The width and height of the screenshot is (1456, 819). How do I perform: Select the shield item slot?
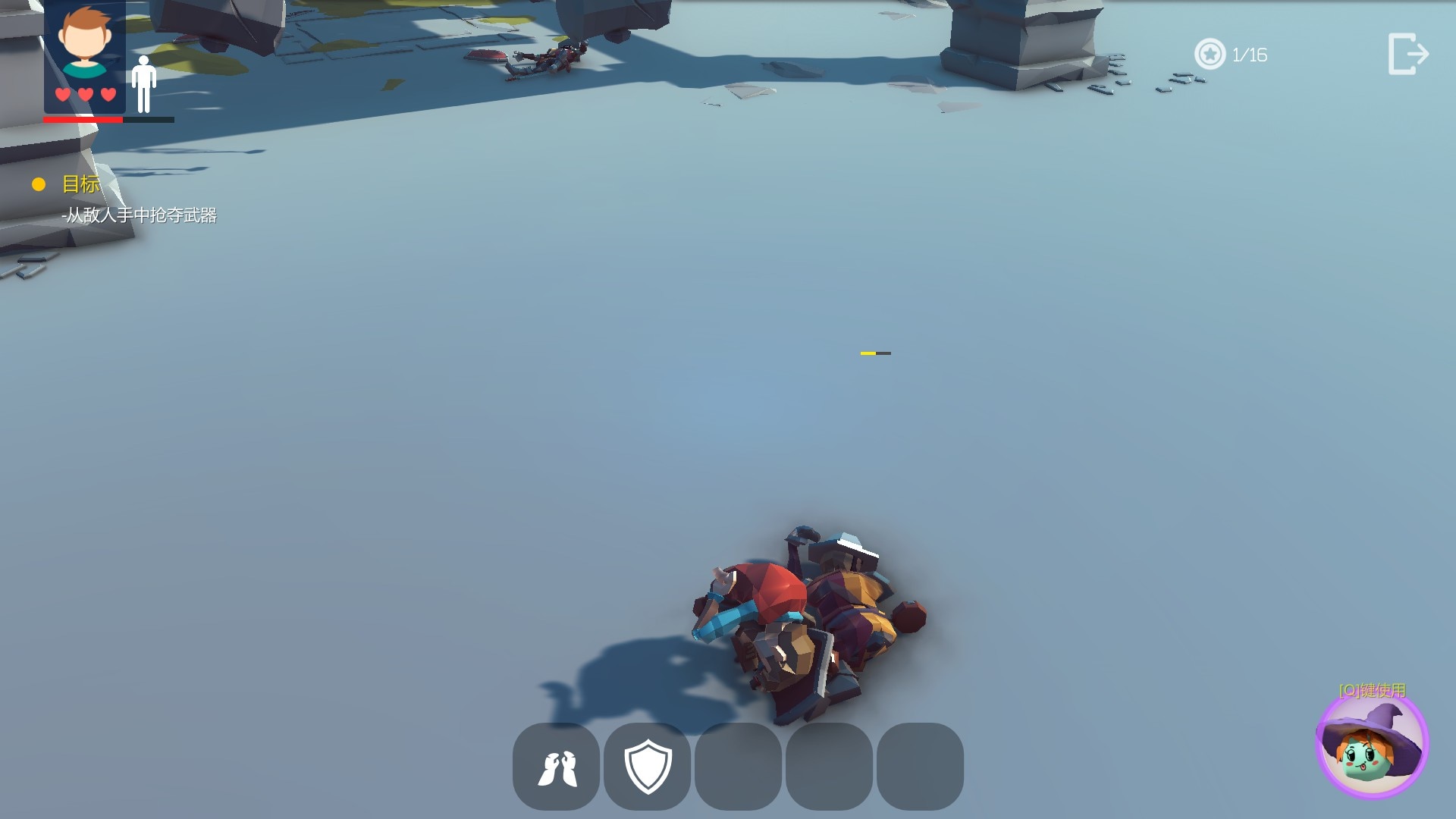coord(648,767)
